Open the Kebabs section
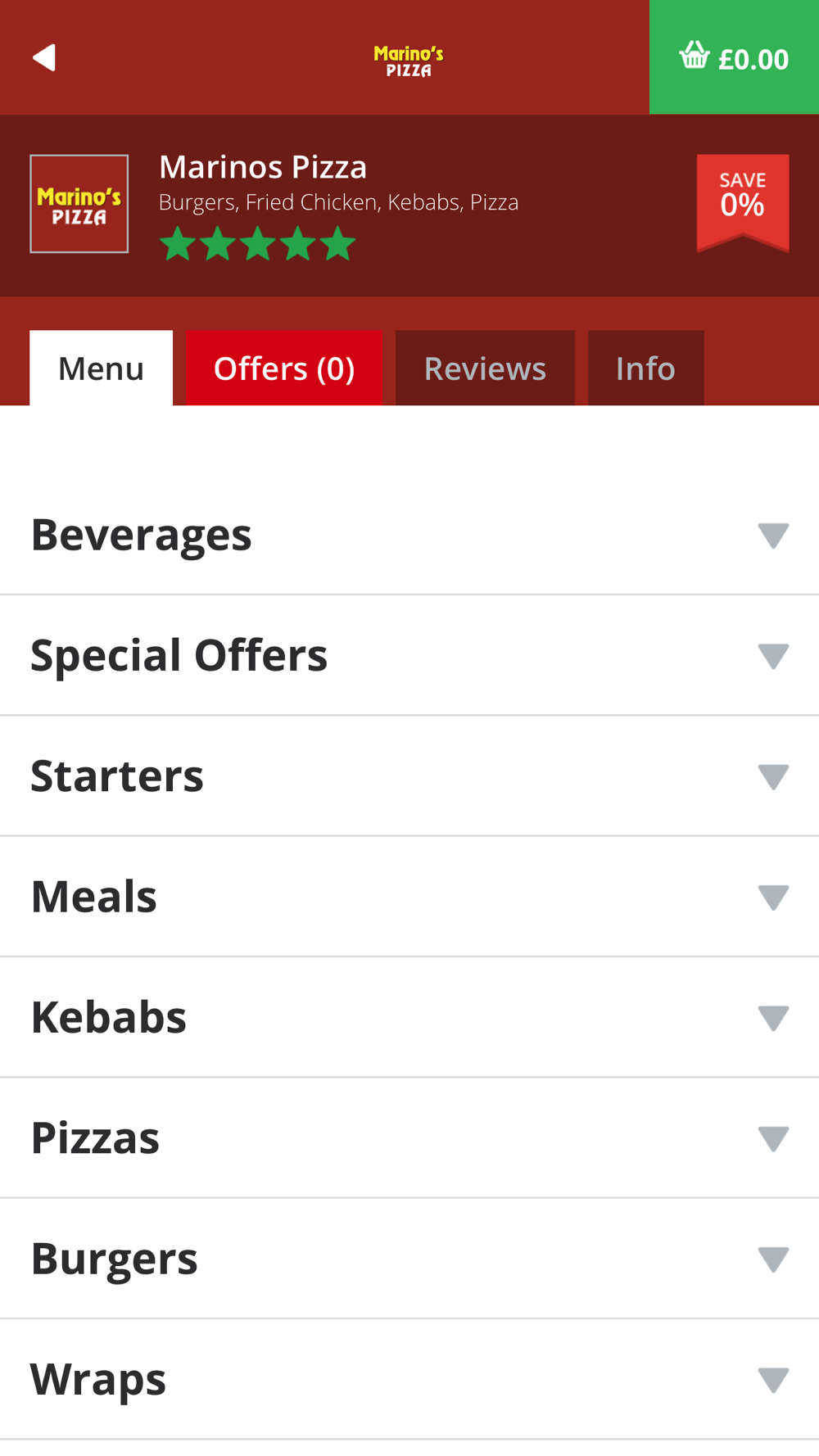819x1456 pixels. point(409,1017)
